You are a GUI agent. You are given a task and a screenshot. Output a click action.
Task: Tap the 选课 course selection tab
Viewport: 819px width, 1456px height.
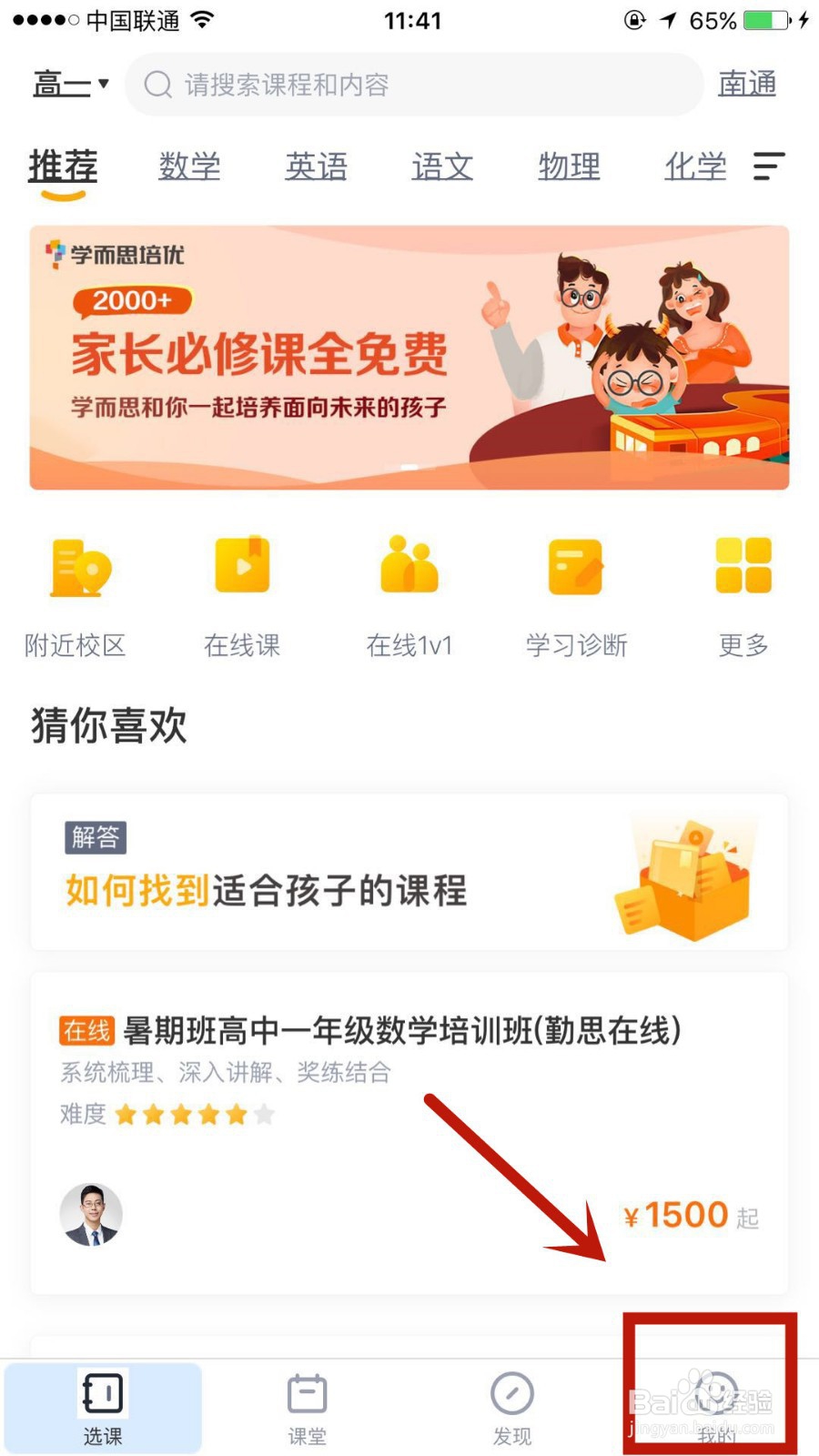click(x=102, y=1392)
